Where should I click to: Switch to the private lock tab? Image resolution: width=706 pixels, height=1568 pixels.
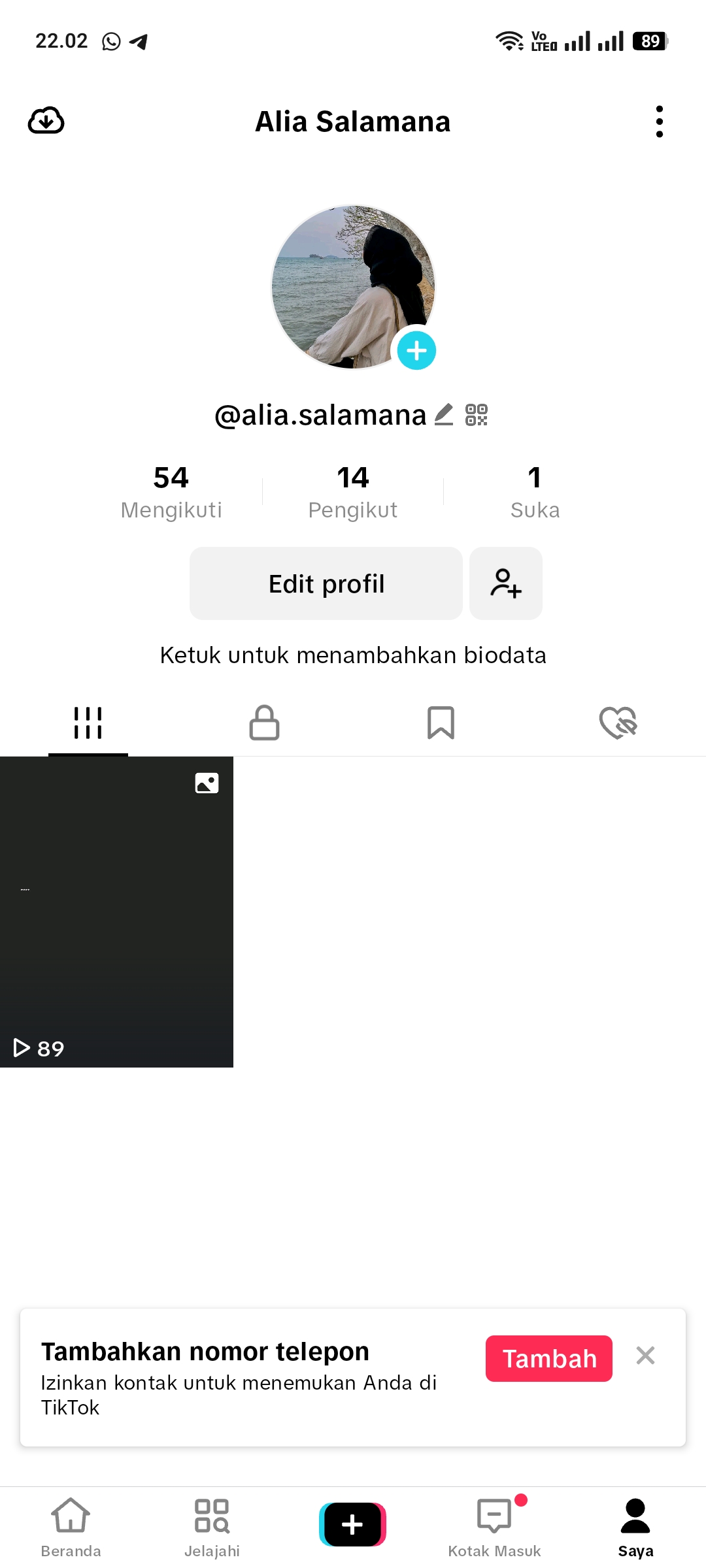click(265, 723)
